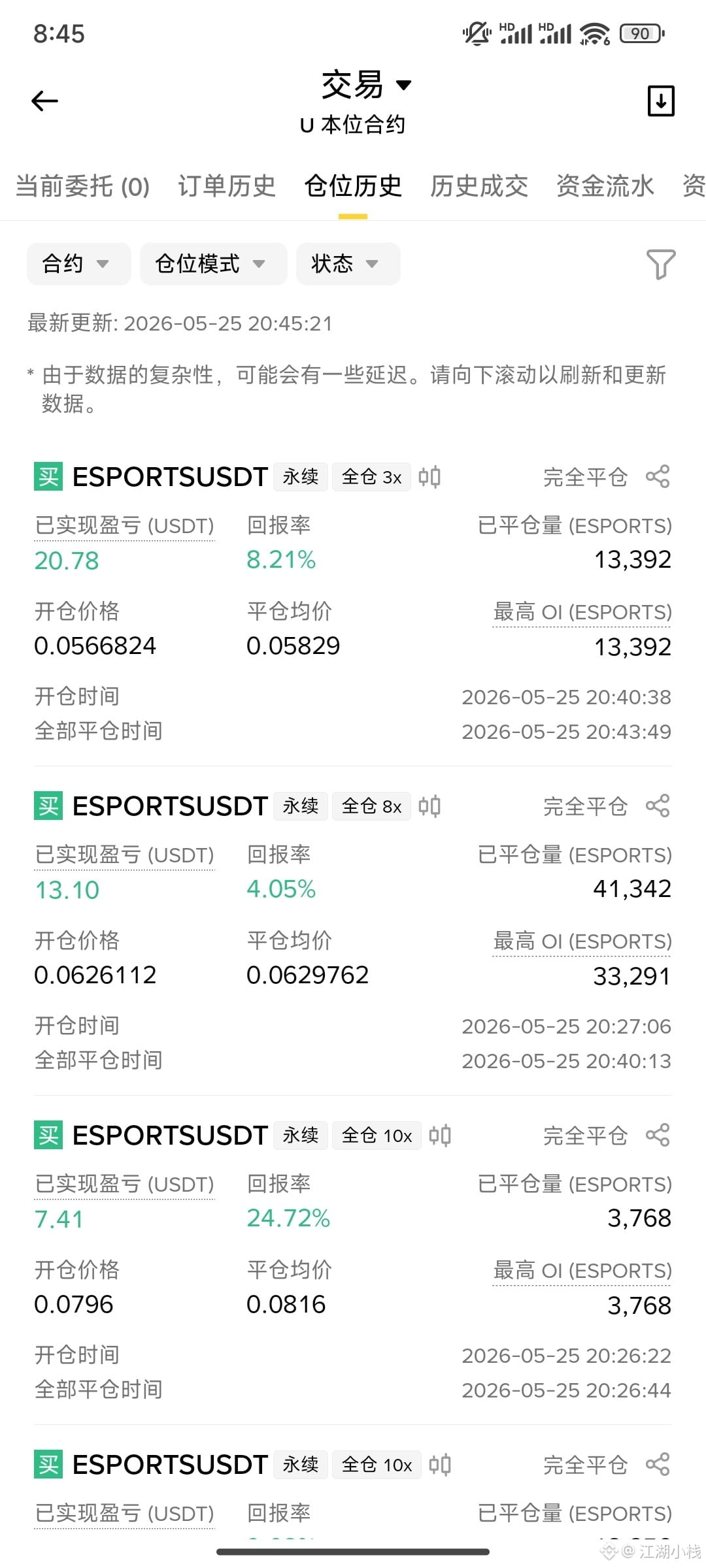Expand the 合约 filter dropdown
This screenshot has height=1568, width=706.
79,264
